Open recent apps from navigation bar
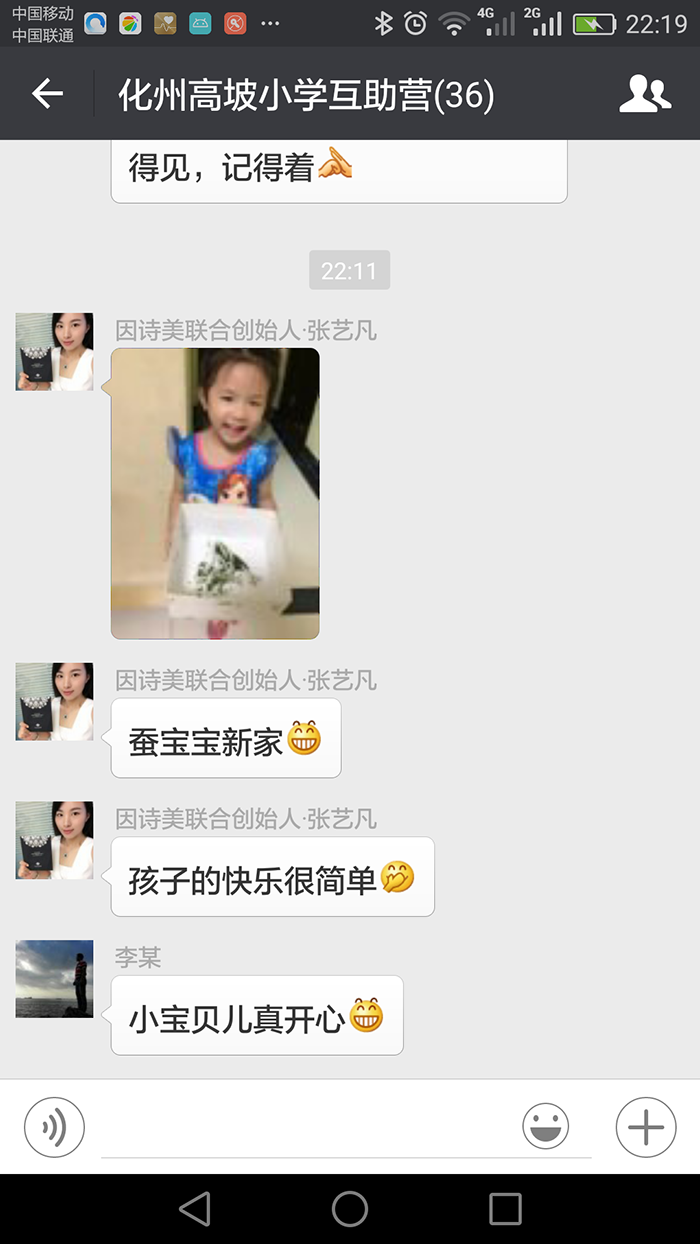Screen dimensions: 700x1244 [505, 1208]
